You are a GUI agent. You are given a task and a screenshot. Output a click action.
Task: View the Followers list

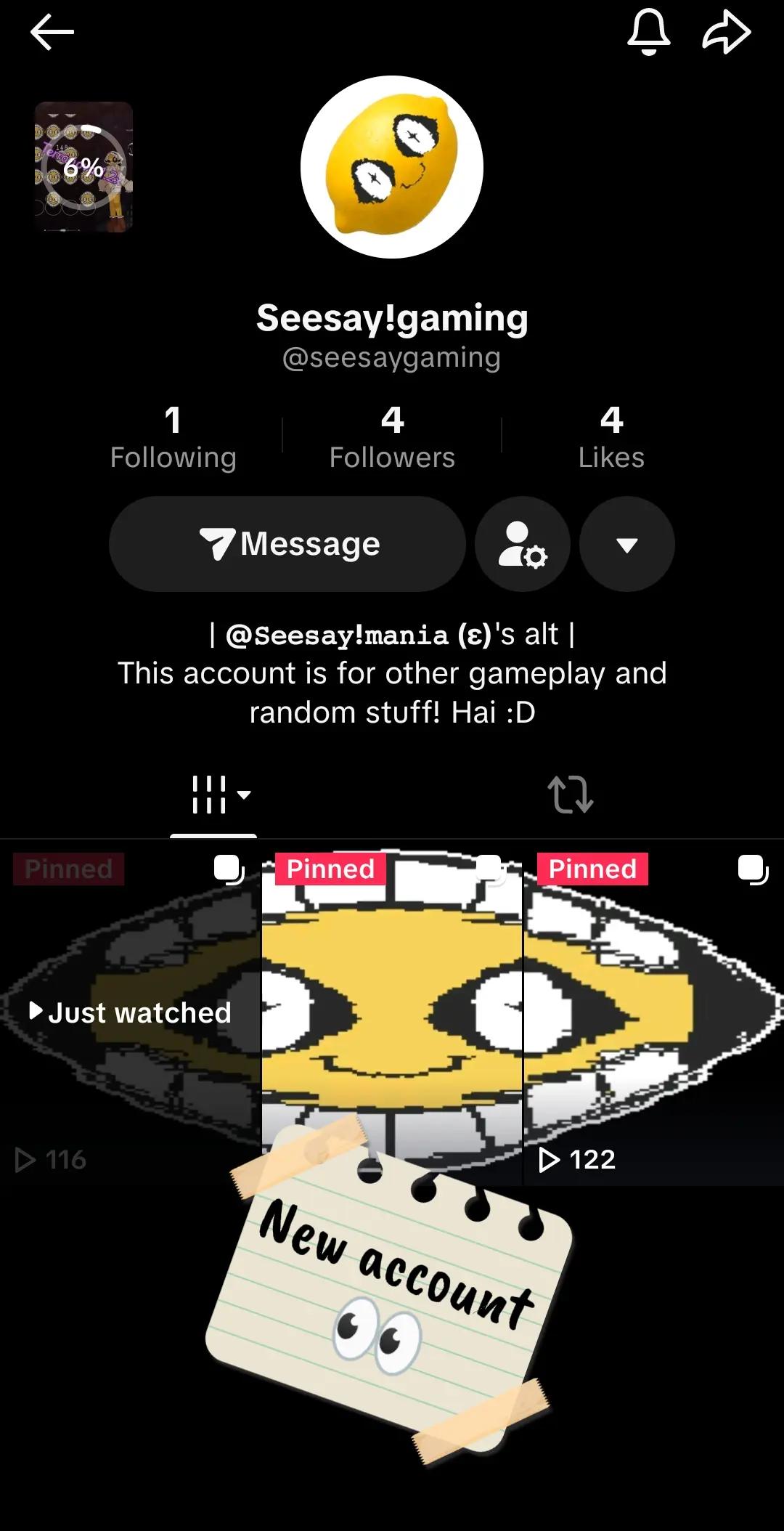click(x=392, y=438)
